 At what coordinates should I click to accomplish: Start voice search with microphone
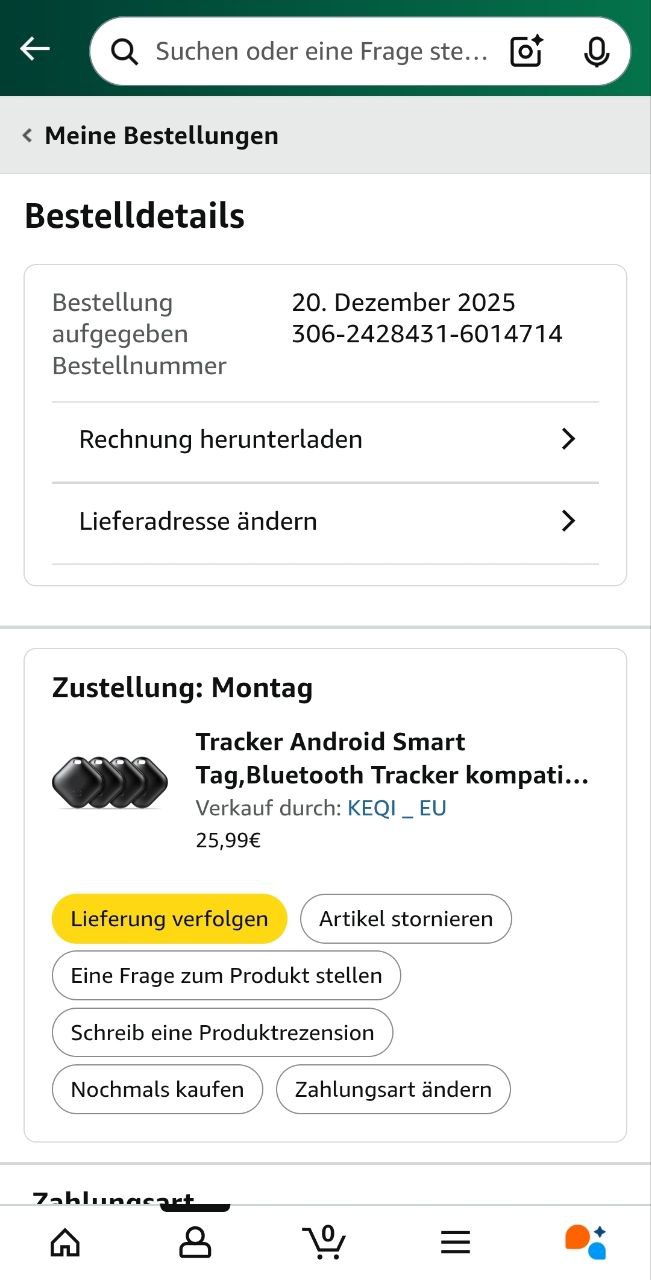click(x=596, y=51)
